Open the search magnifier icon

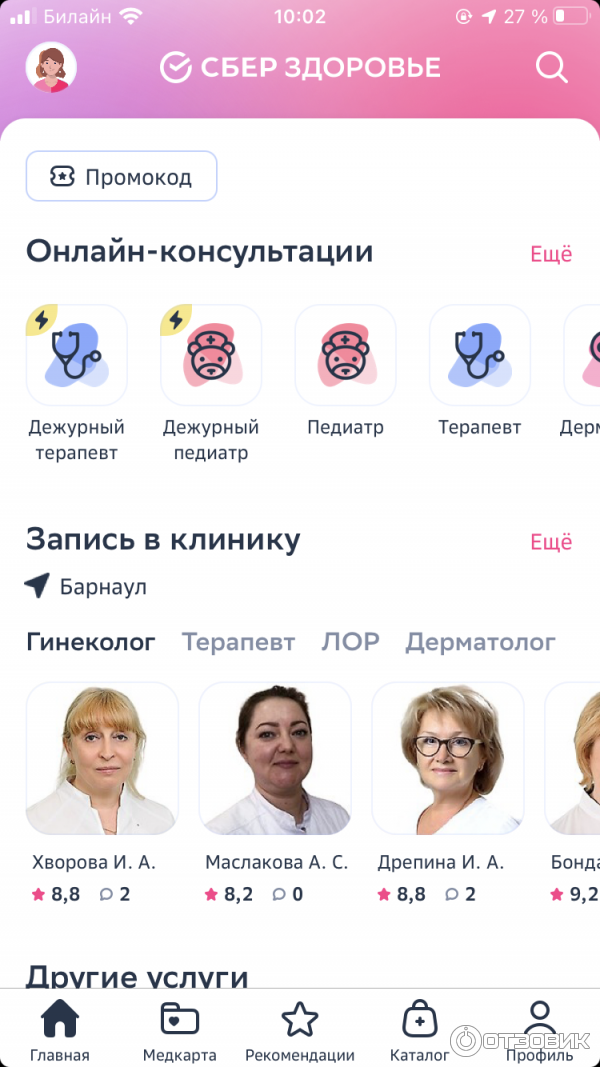point(552,67)
